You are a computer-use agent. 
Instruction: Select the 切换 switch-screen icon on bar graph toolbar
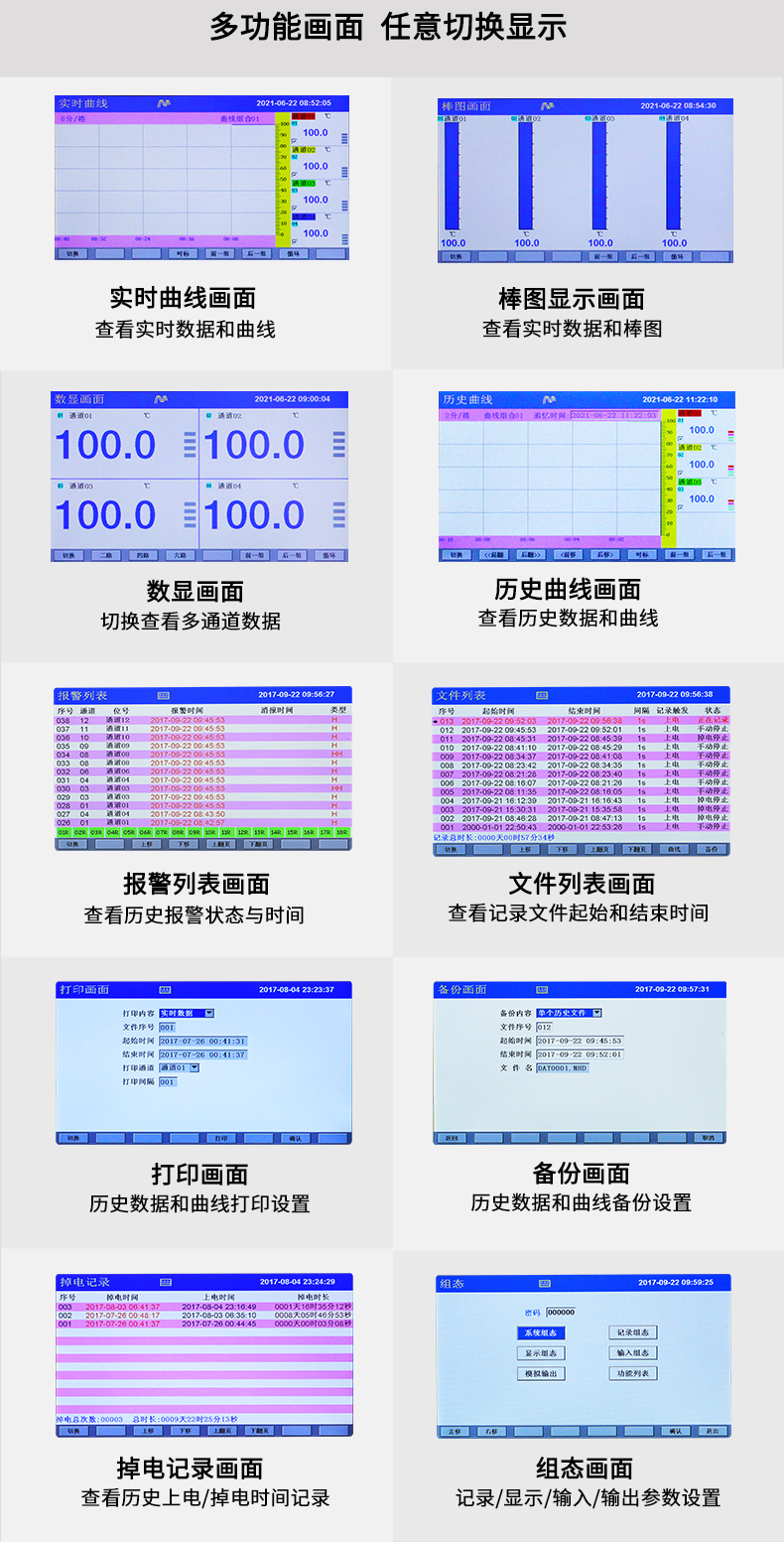click(x=457, y=255)
